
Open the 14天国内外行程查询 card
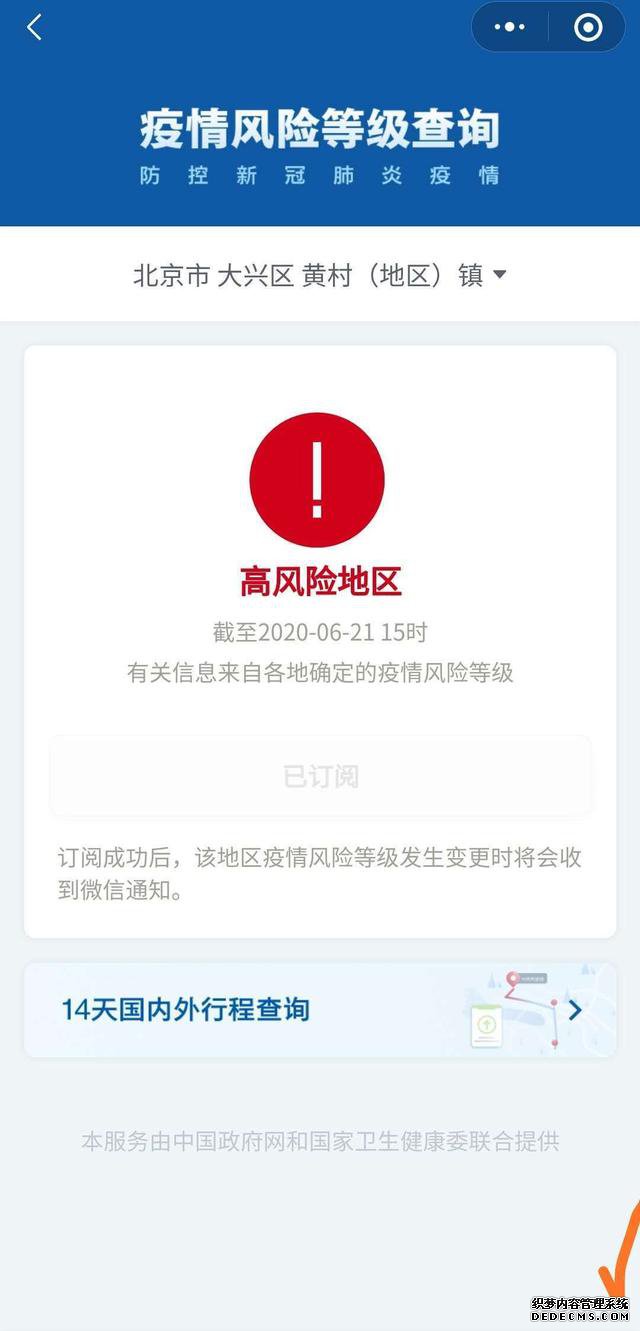click(320, 1010)
